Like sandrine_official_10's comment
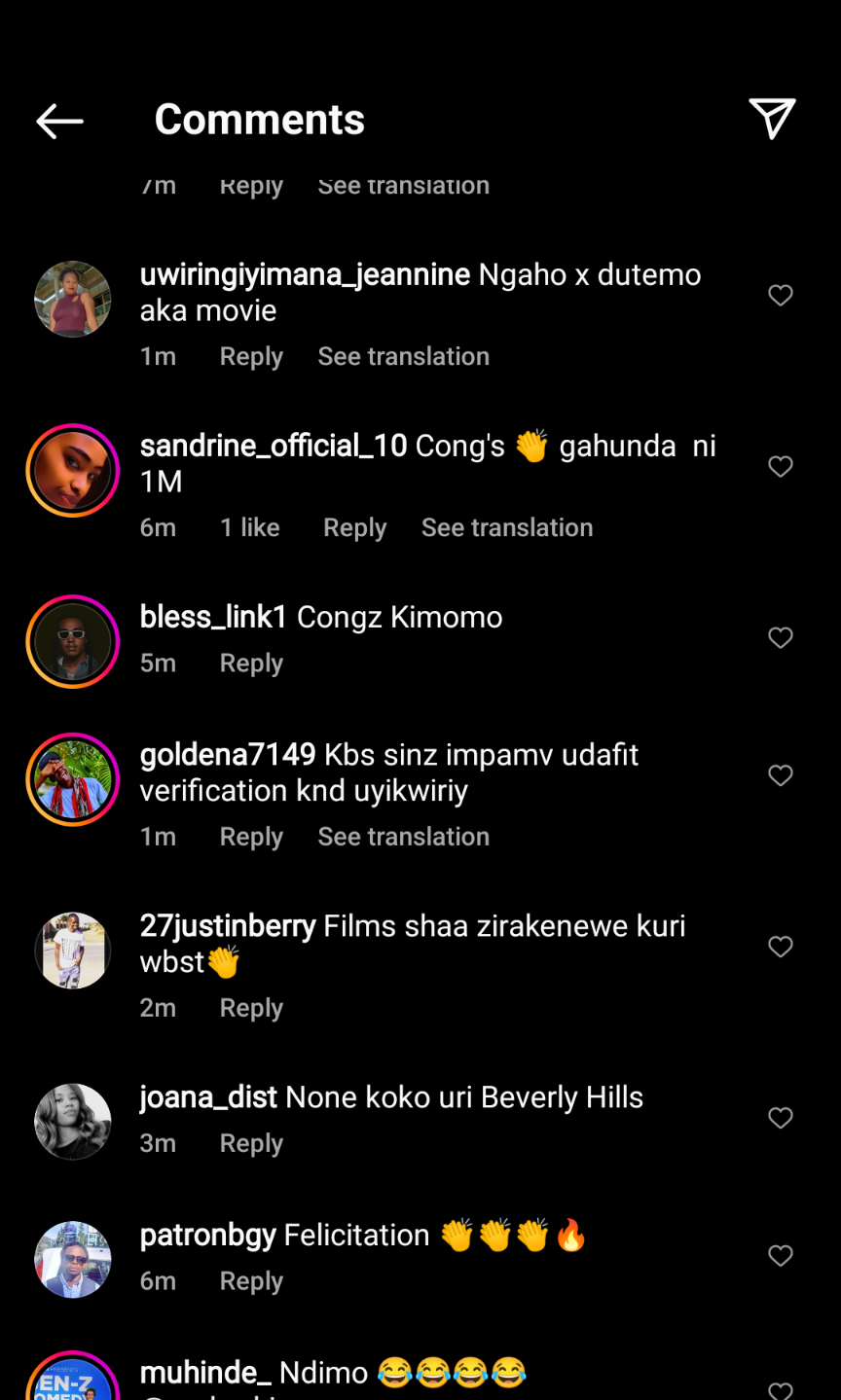 tap(781, 466)
